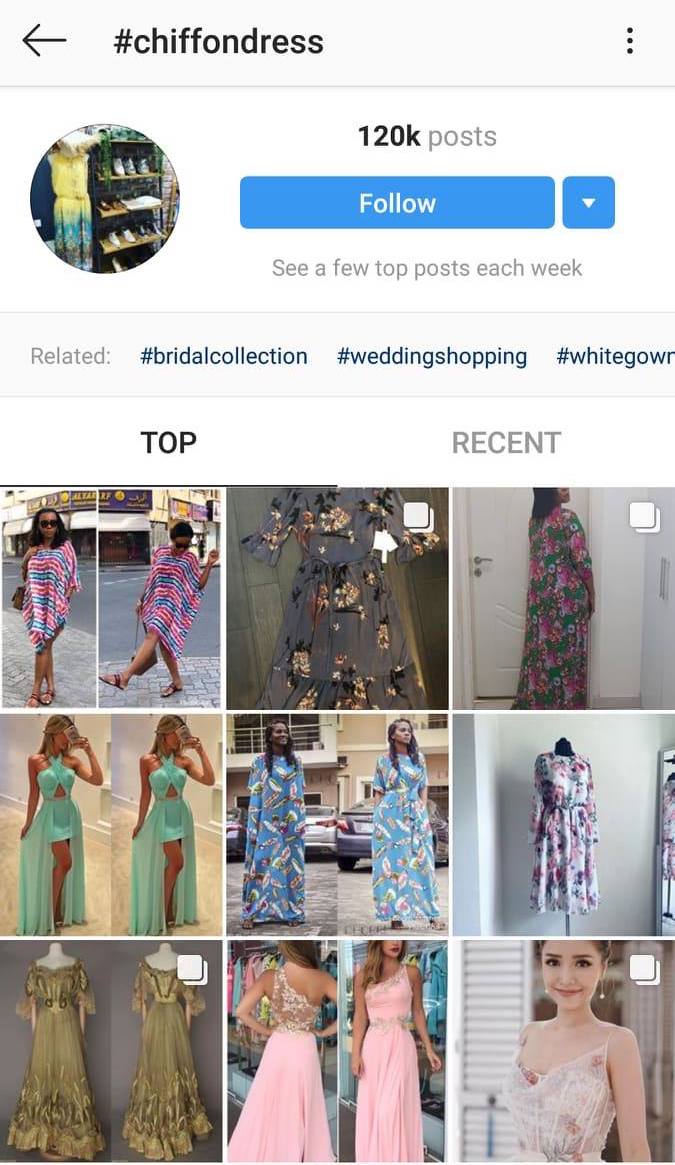Go back using the arrow icon
The width and height of the screenshot is (675, 1165).
(44, 41)
